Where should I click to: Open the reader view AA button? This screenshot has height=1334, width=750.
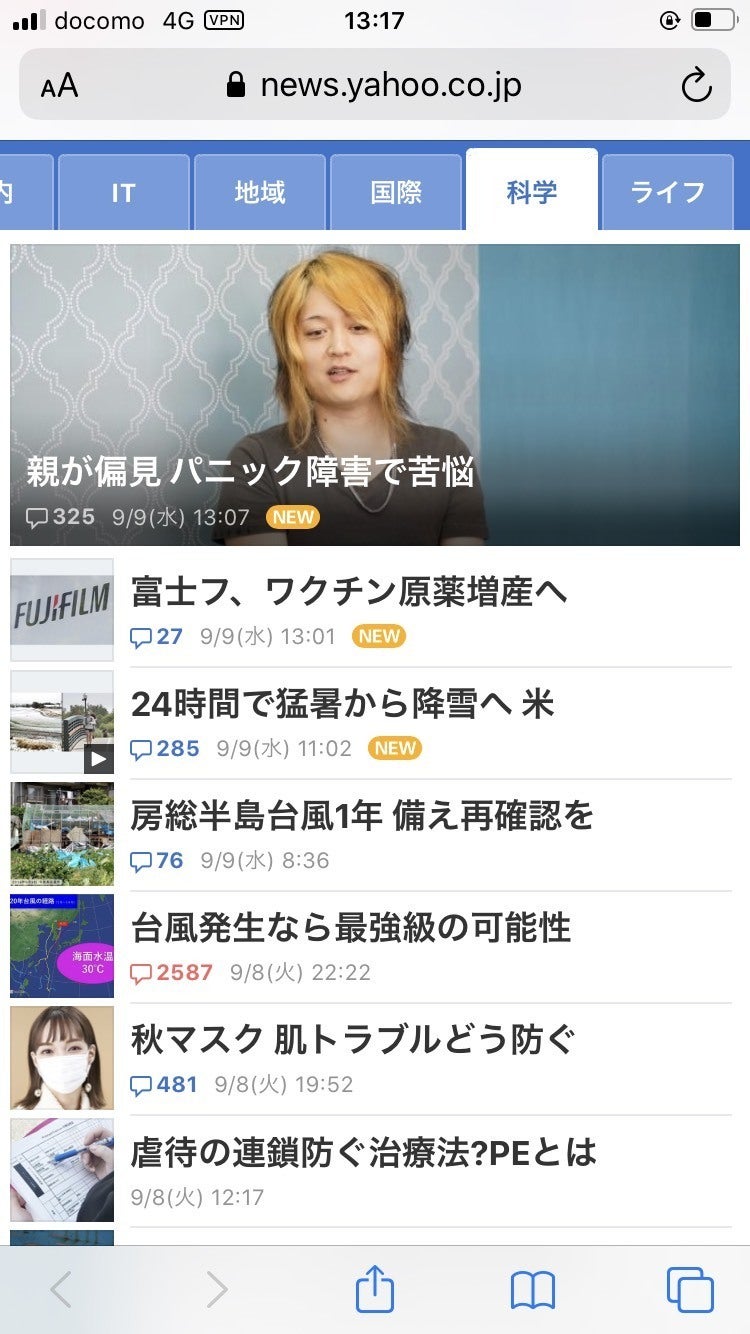[59, 85]
